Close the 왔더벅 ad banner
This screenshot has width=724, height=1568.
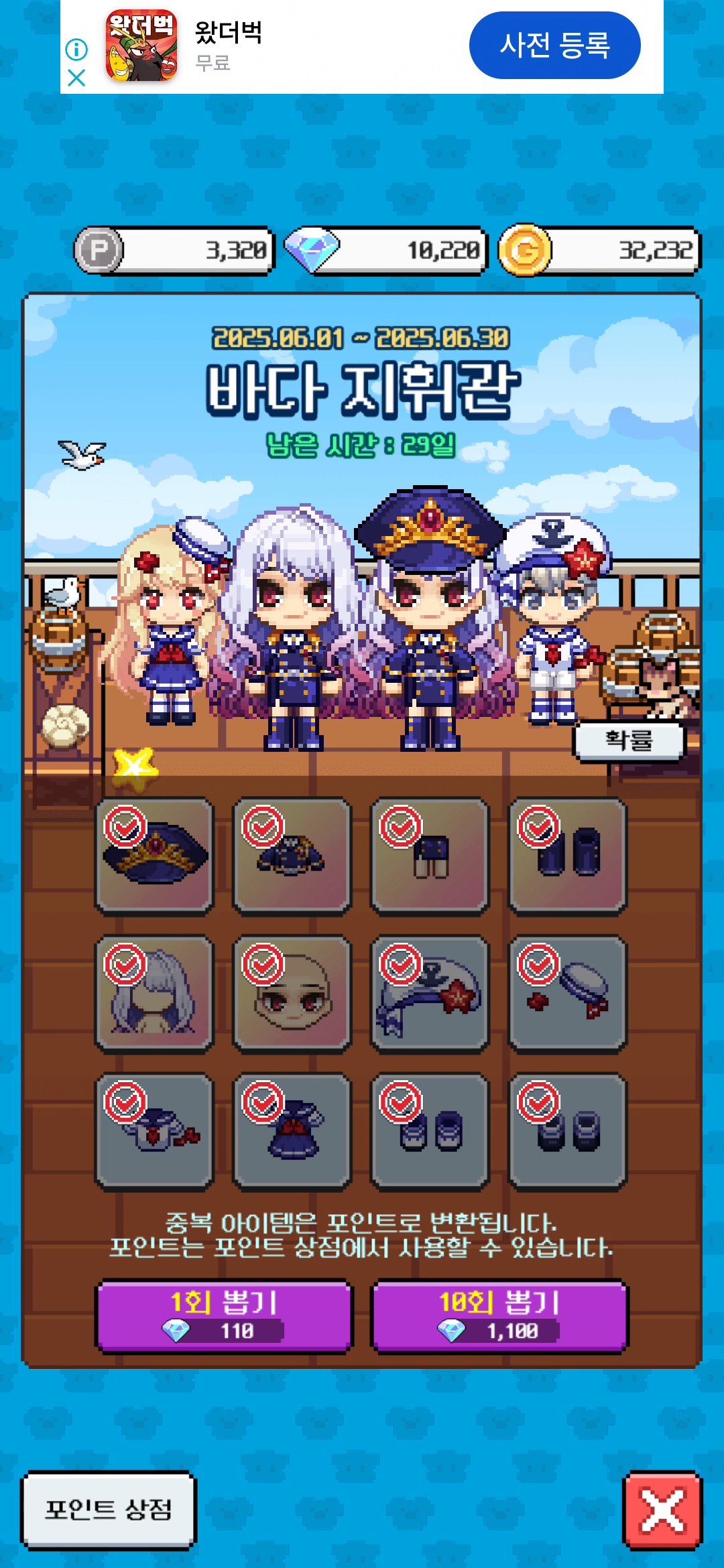[x=76, y=78]
